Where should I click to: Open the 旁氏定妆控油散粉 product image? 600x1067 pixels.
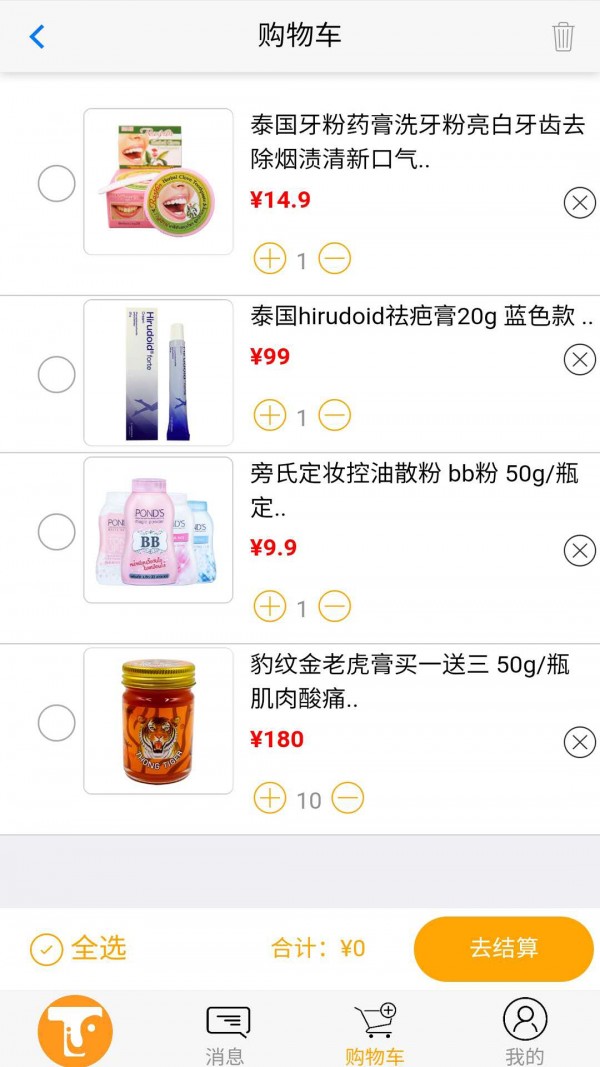click(158, 530)
